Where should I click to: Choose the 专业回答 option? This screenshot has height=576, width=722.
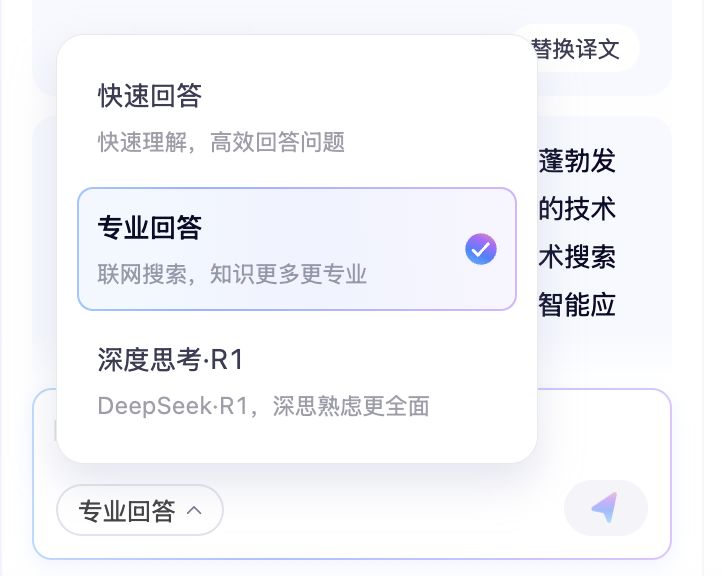click(296, 249)
